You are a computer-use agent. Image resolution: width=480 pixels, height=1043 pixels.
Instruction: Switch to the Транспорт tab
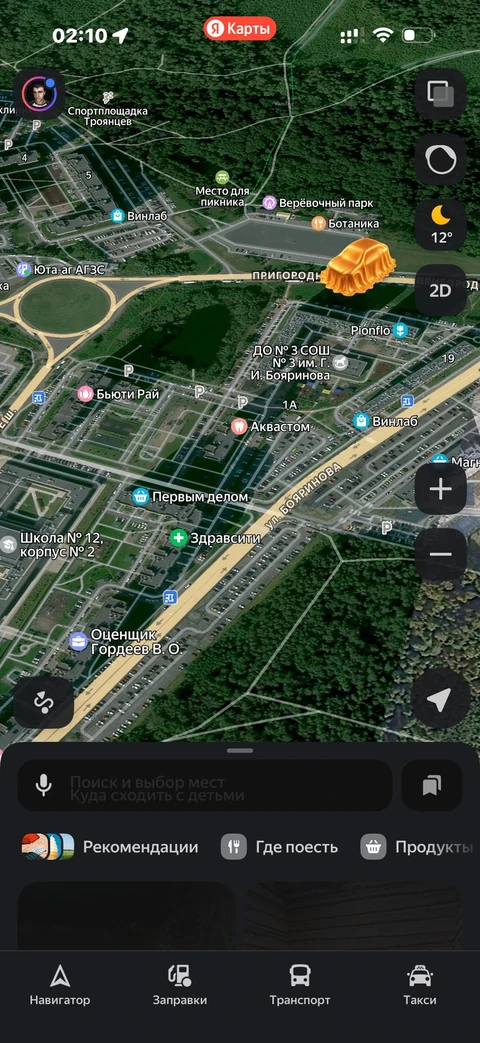(300, 985)
